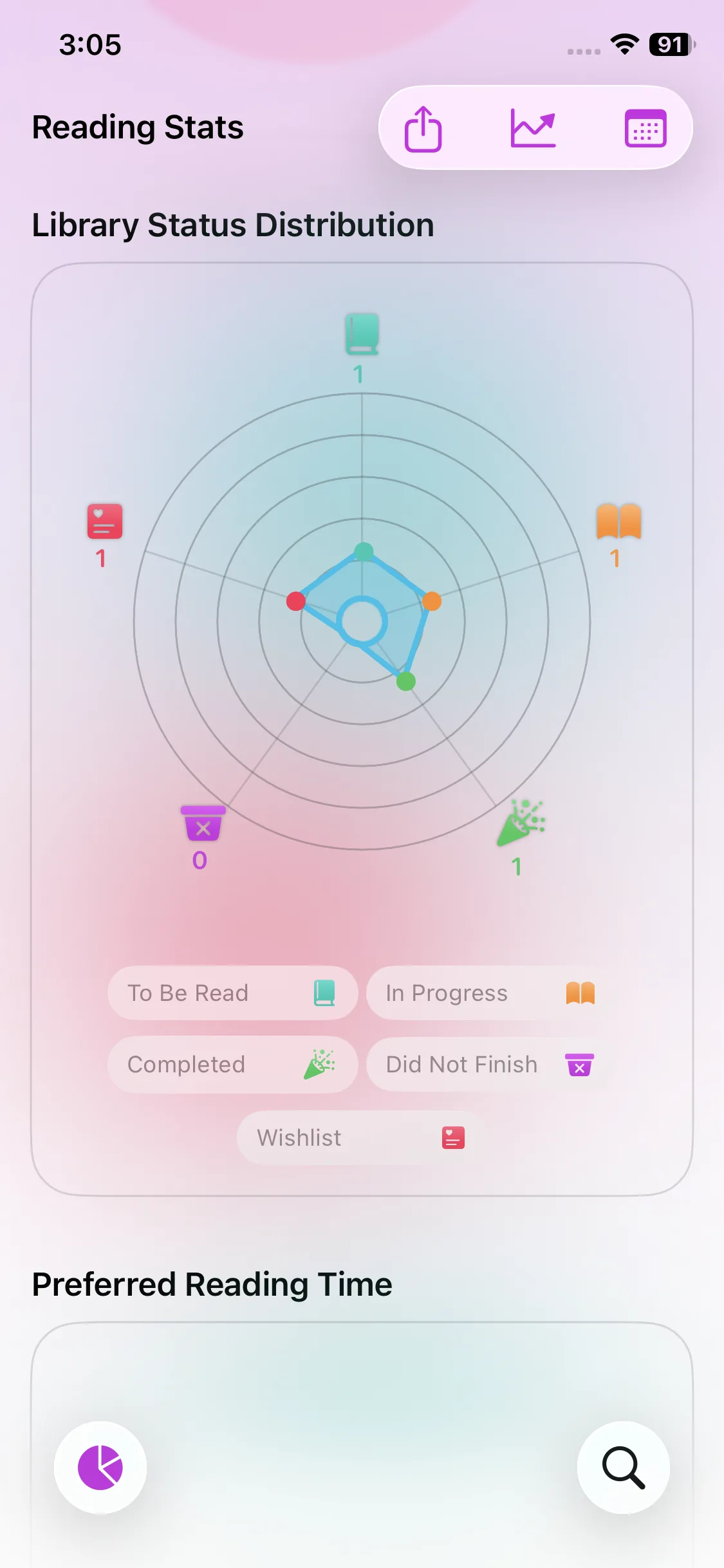Open the calendar view

645,128
